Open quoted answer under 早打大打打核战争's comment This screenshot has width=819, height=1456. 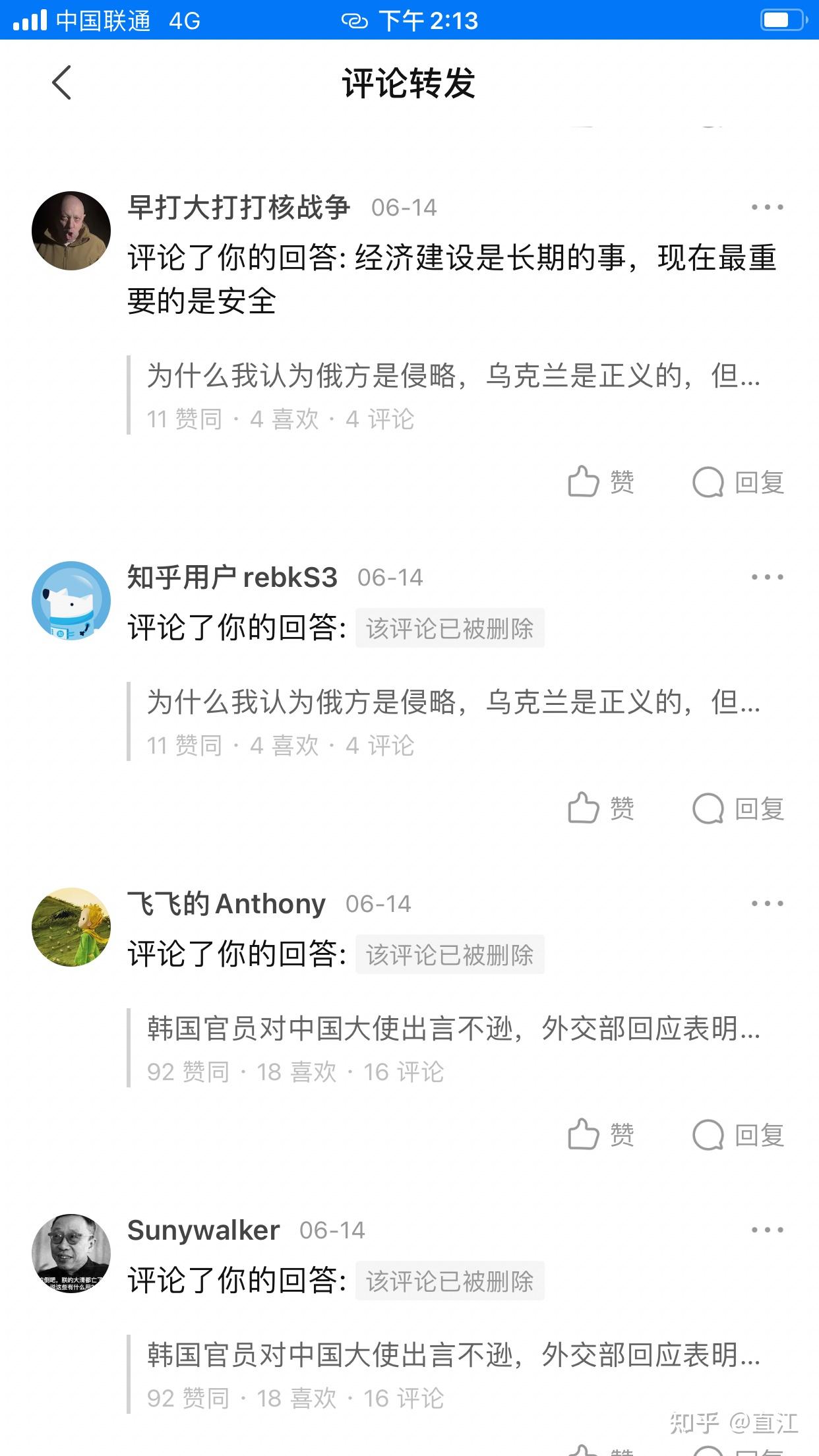[452, 394]
